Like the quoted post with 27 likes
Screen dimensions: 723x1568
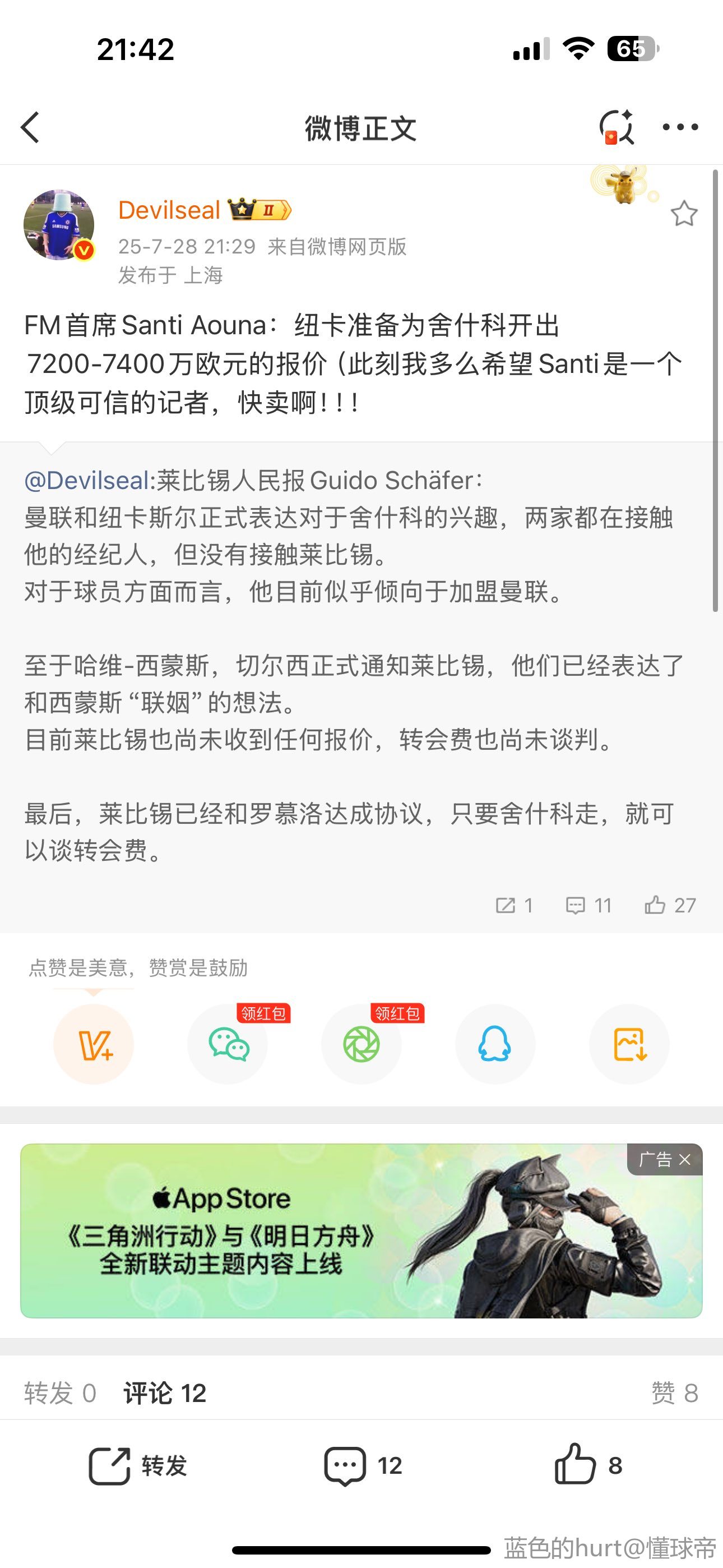coord(670,905)
